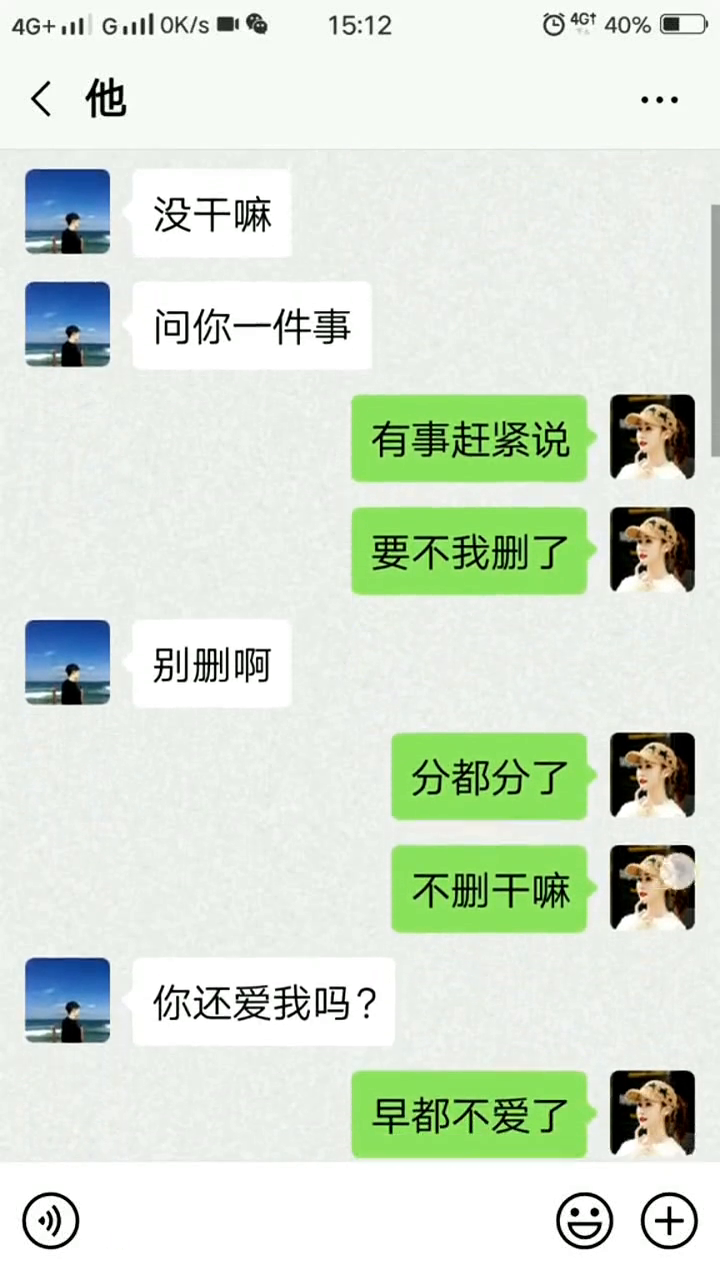Viewport: 720px width, 1280px height.
Task: Open my avatar beside 有事赶紧说
Action: 652,438
